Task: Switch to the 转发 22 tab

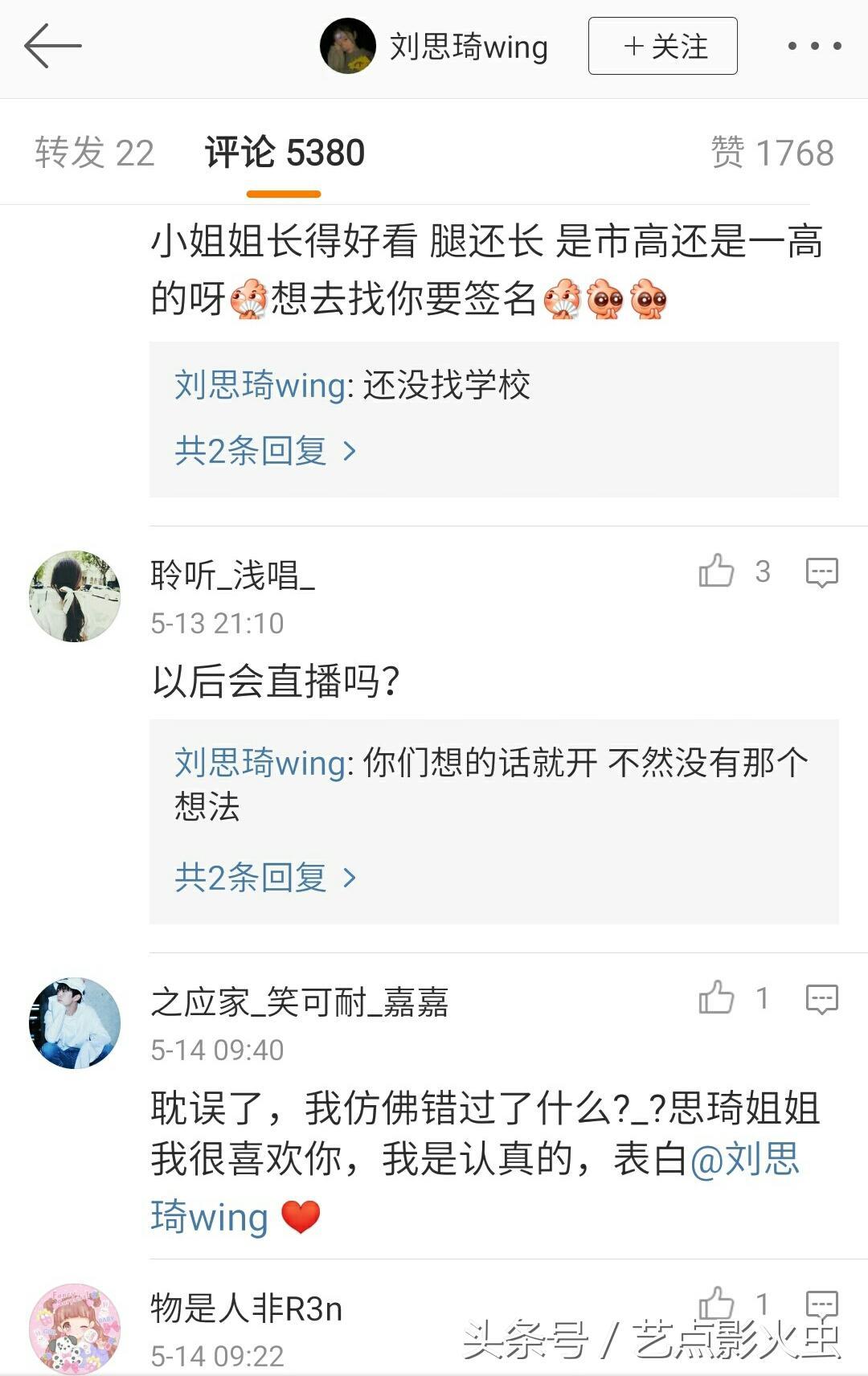Action: click(x=94, y=153)
